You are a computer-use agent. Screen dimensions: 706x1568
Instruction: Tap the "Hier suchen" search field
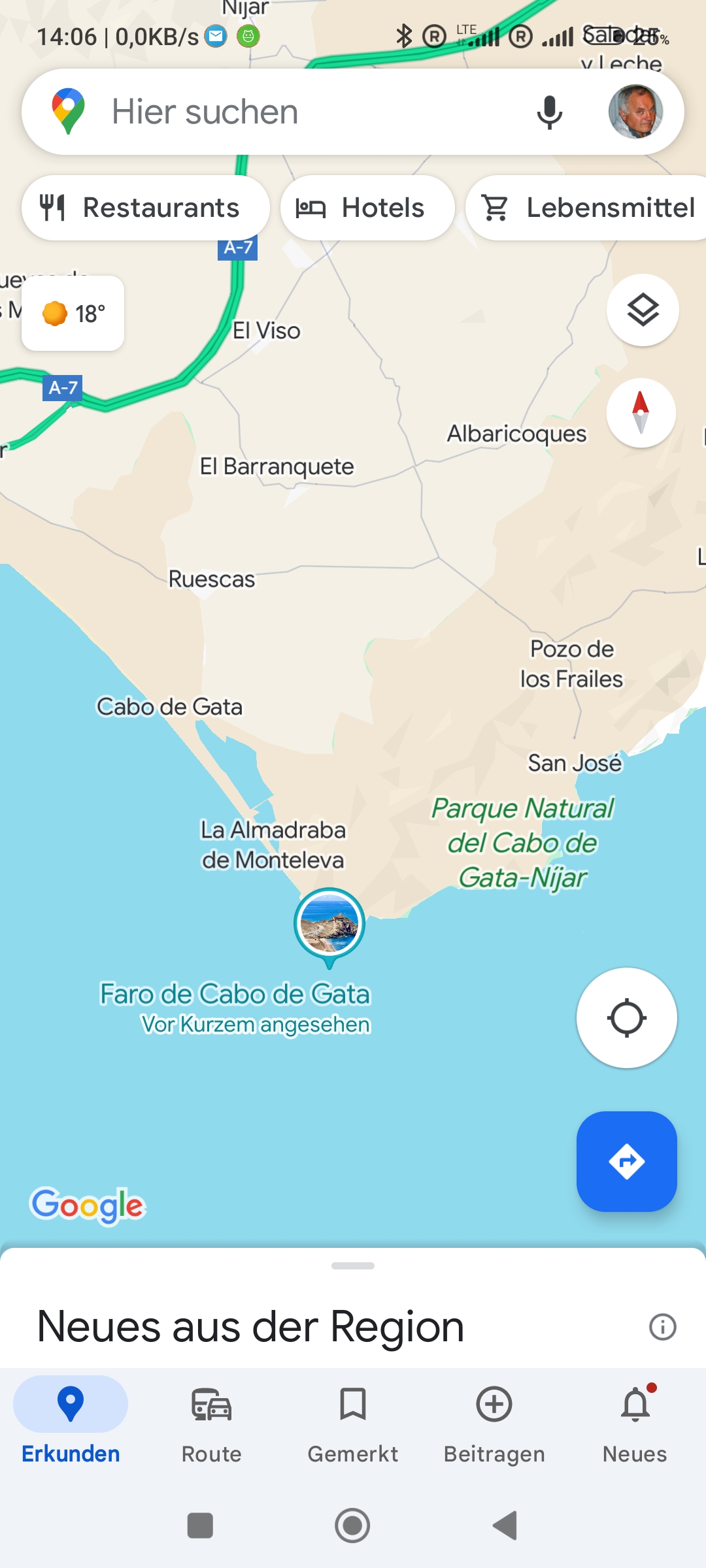(294, 112)
